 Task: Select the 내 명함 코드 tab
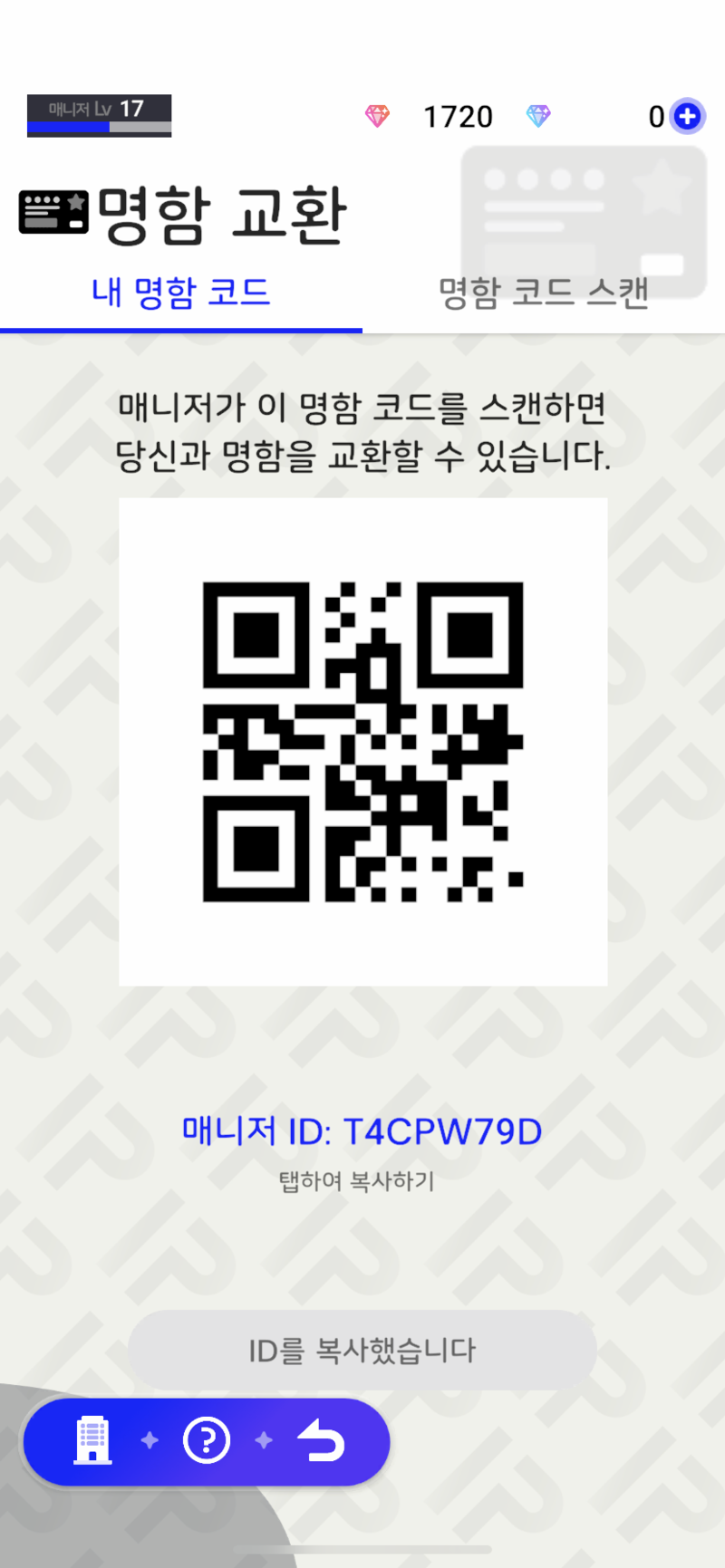181,293
